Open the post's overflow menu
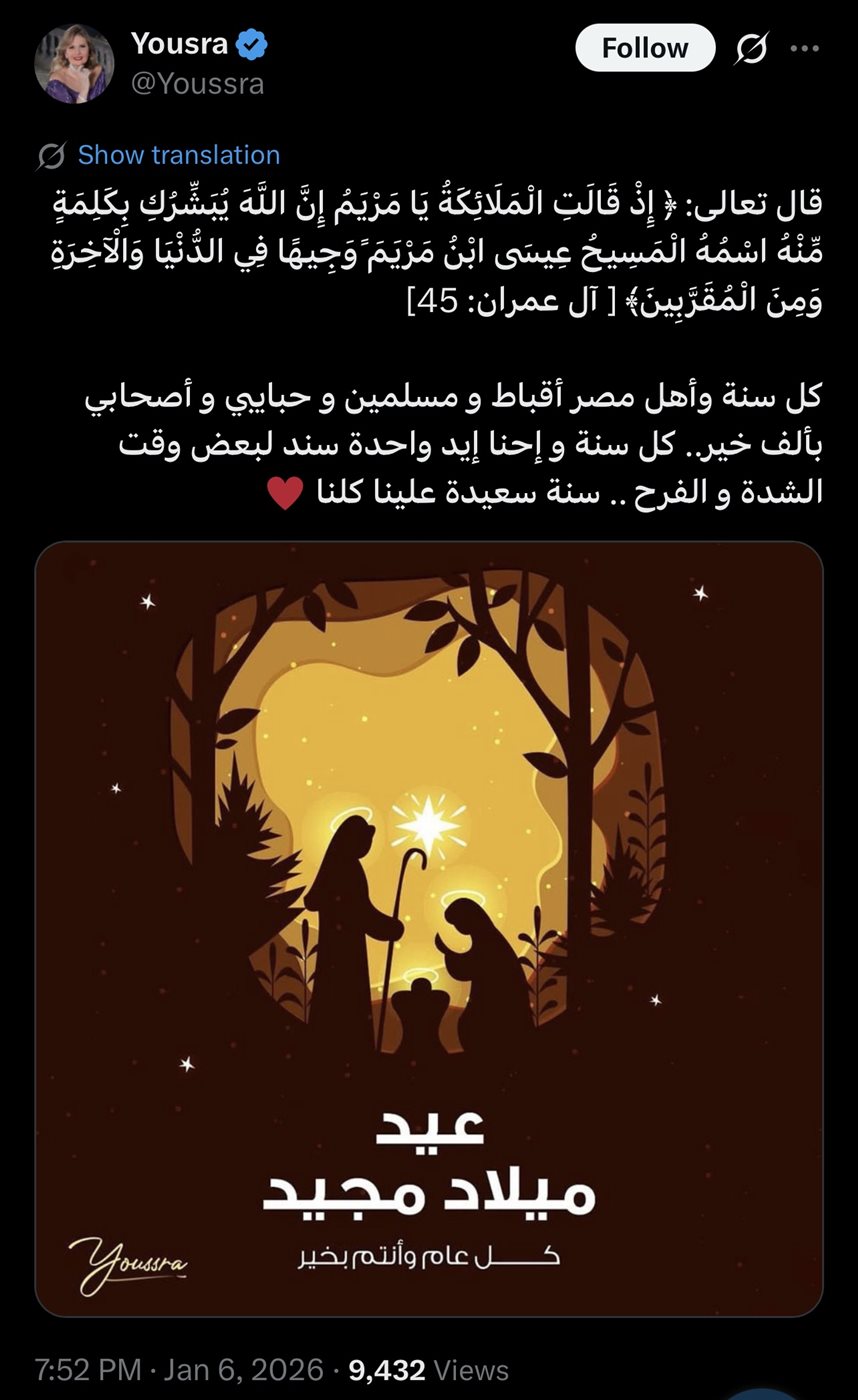Viewport: 858px width, 1400px height. (x=805, y=48)
